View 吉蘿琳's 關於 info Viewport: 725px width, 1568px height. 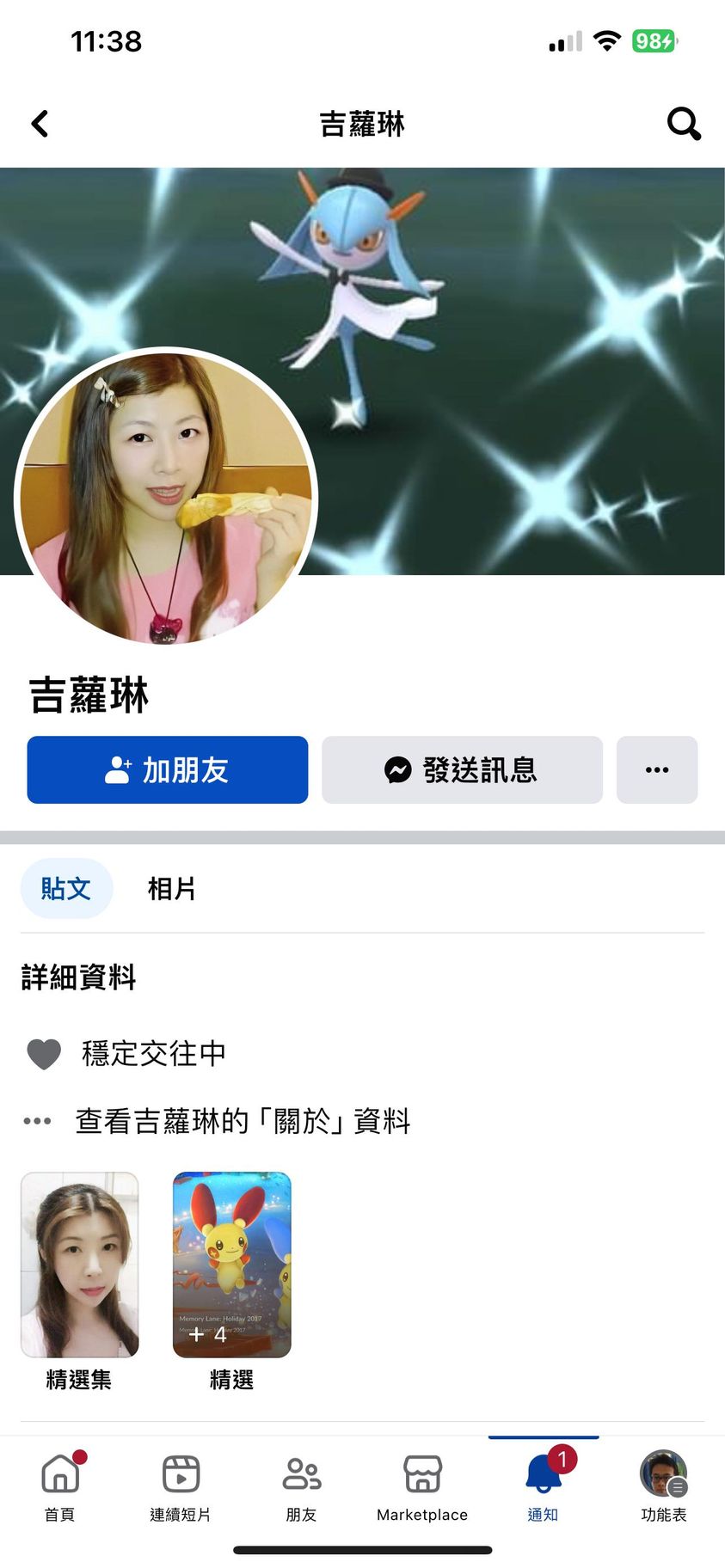243,1121
